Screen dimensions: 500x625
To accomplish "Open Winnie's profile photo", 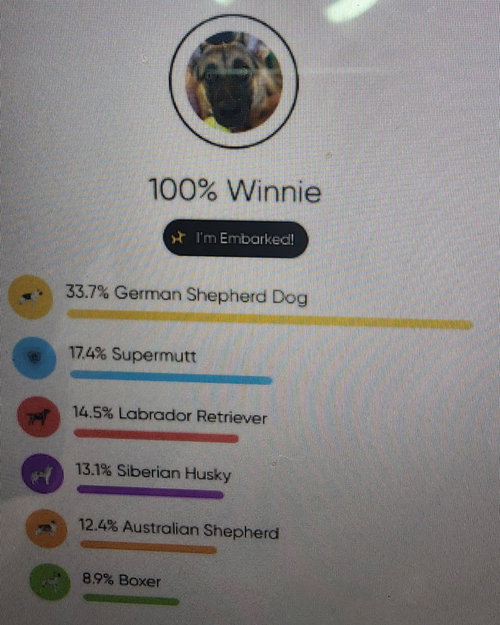I will 234,81.
